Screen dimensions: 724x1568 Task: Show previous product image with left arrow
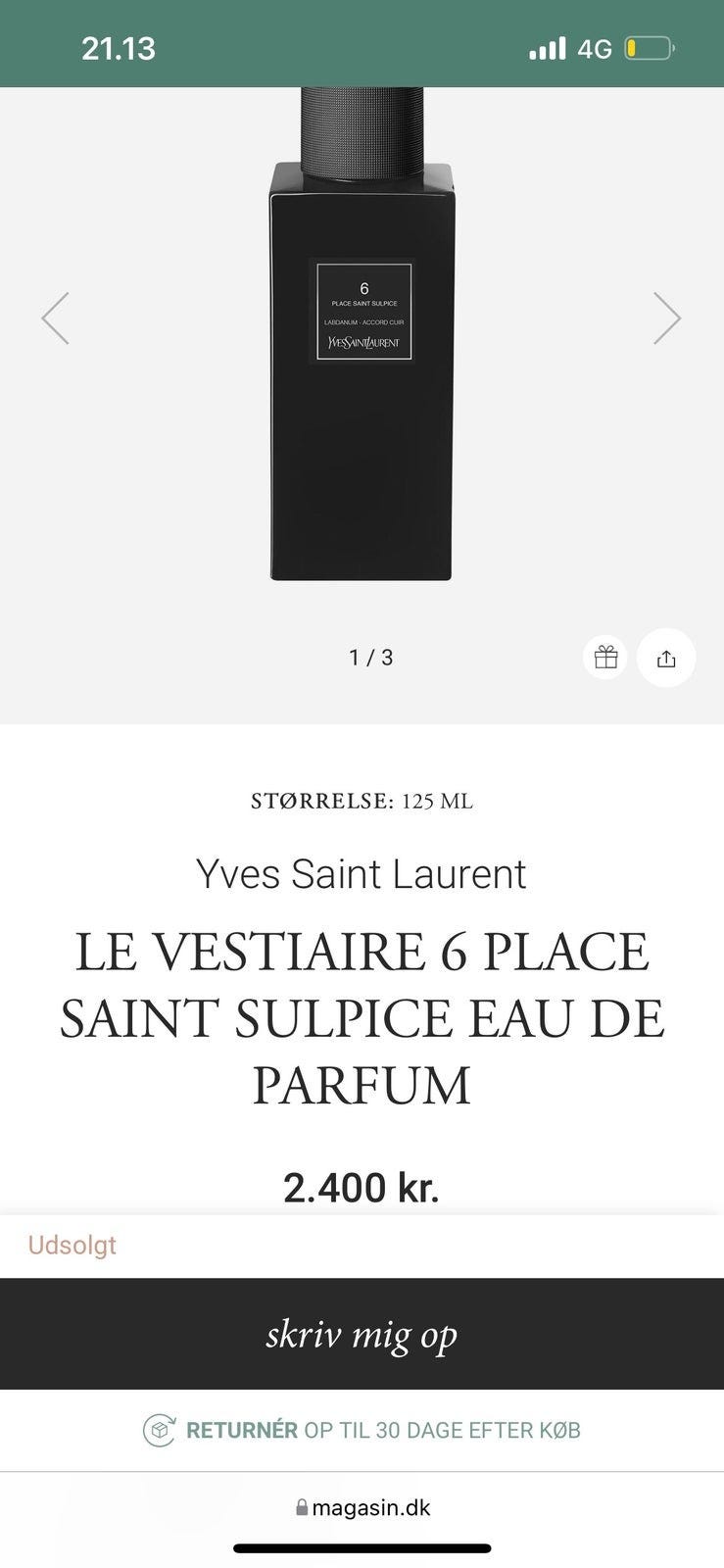tap(56, 318)
